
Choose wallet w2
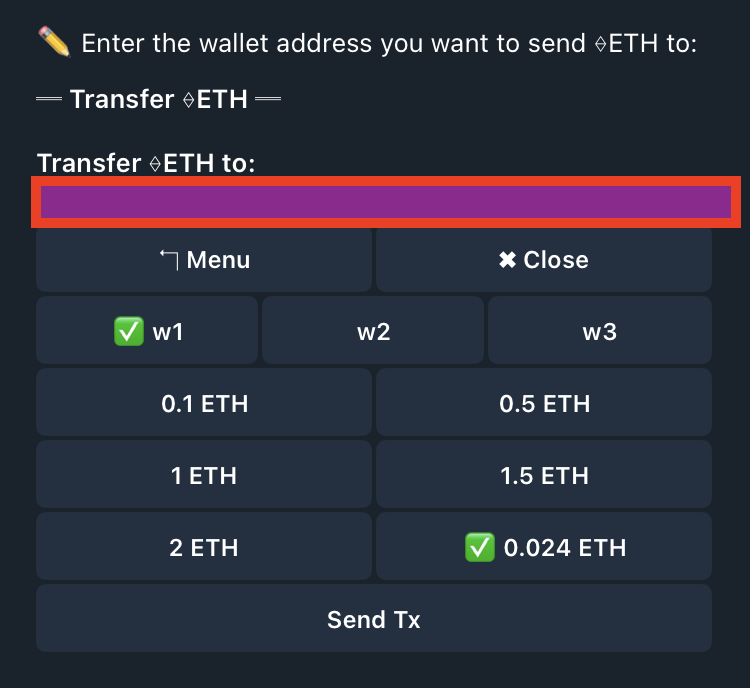[373, 331]
